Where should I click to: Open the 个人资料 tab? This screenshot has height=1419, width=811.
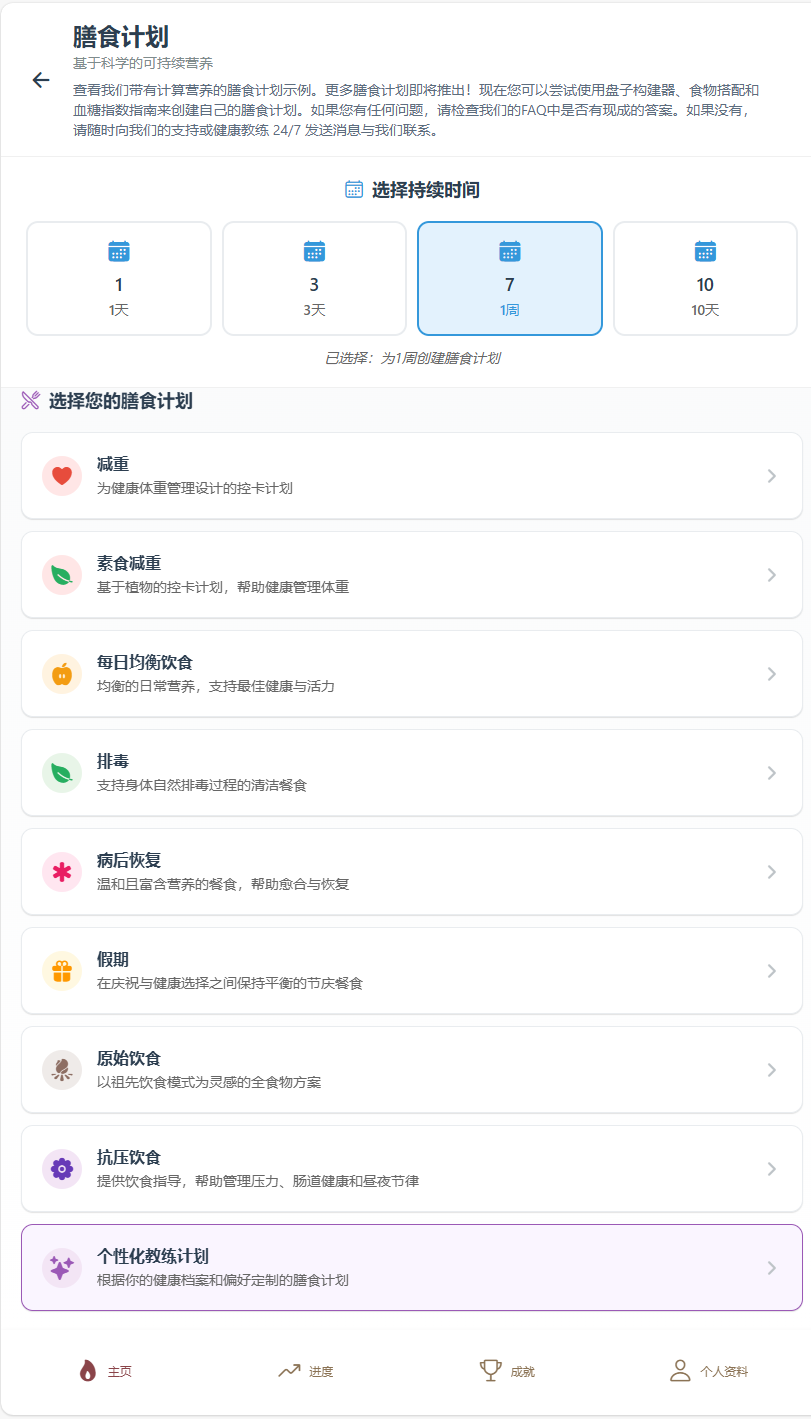[x=708, y=1371]
